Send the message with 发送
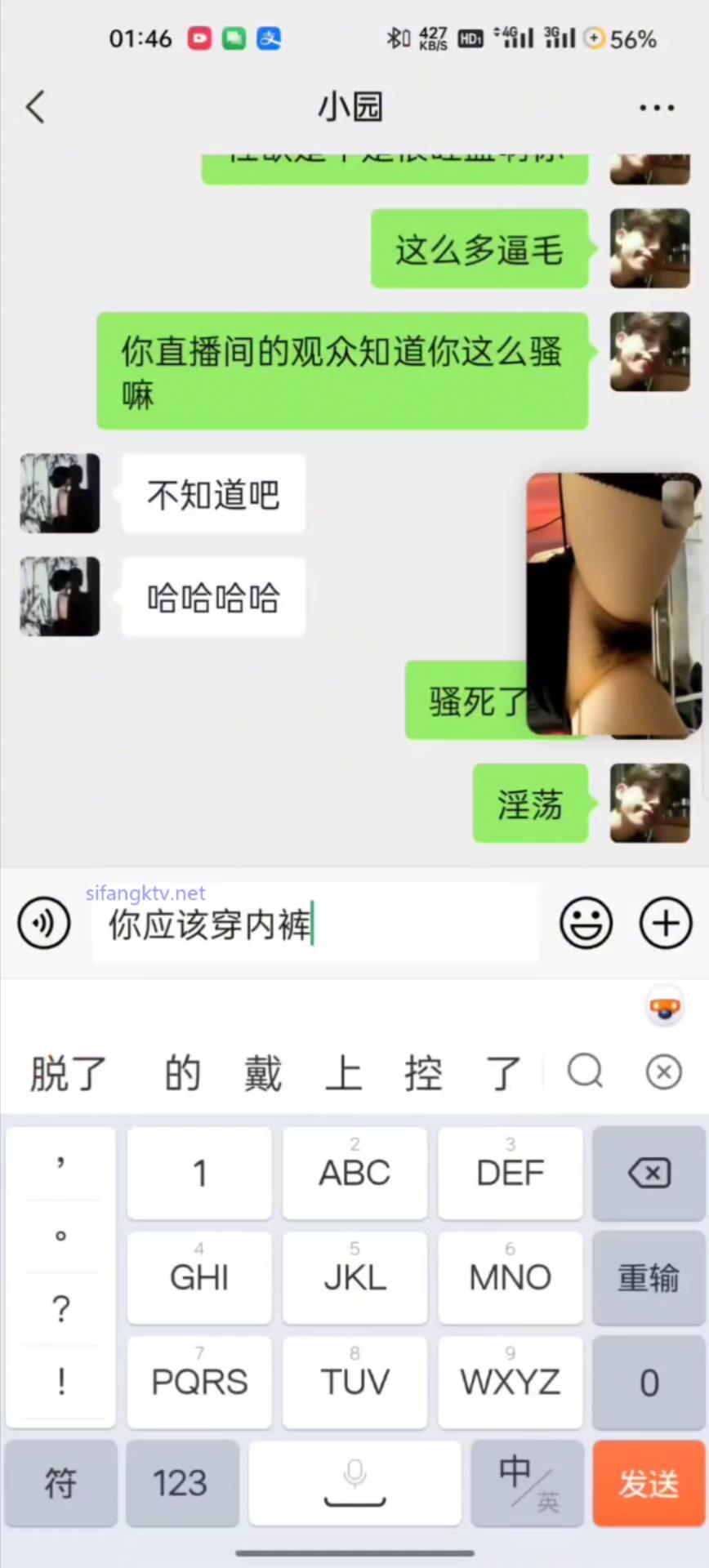 click(649, 1484)
